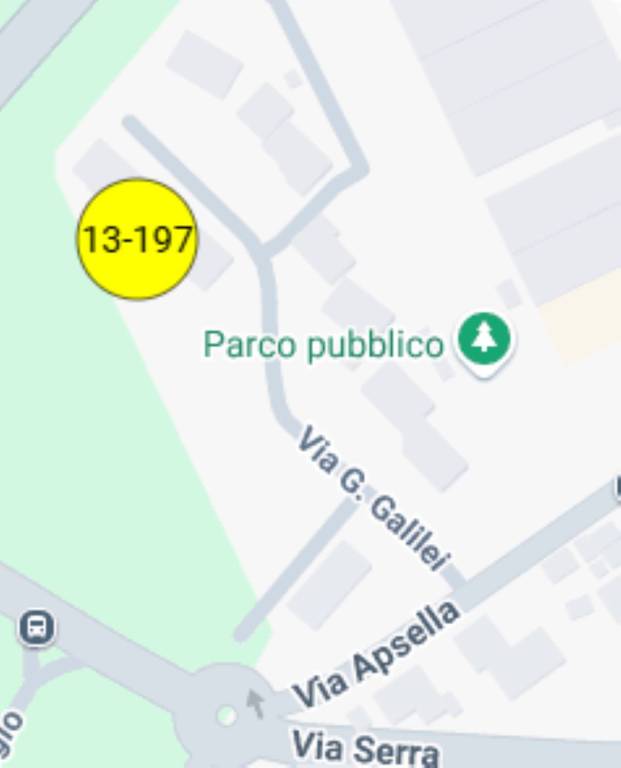621x768 pixels.
Task: Select the bus stop icon on the map
Action: click(37, 628)
